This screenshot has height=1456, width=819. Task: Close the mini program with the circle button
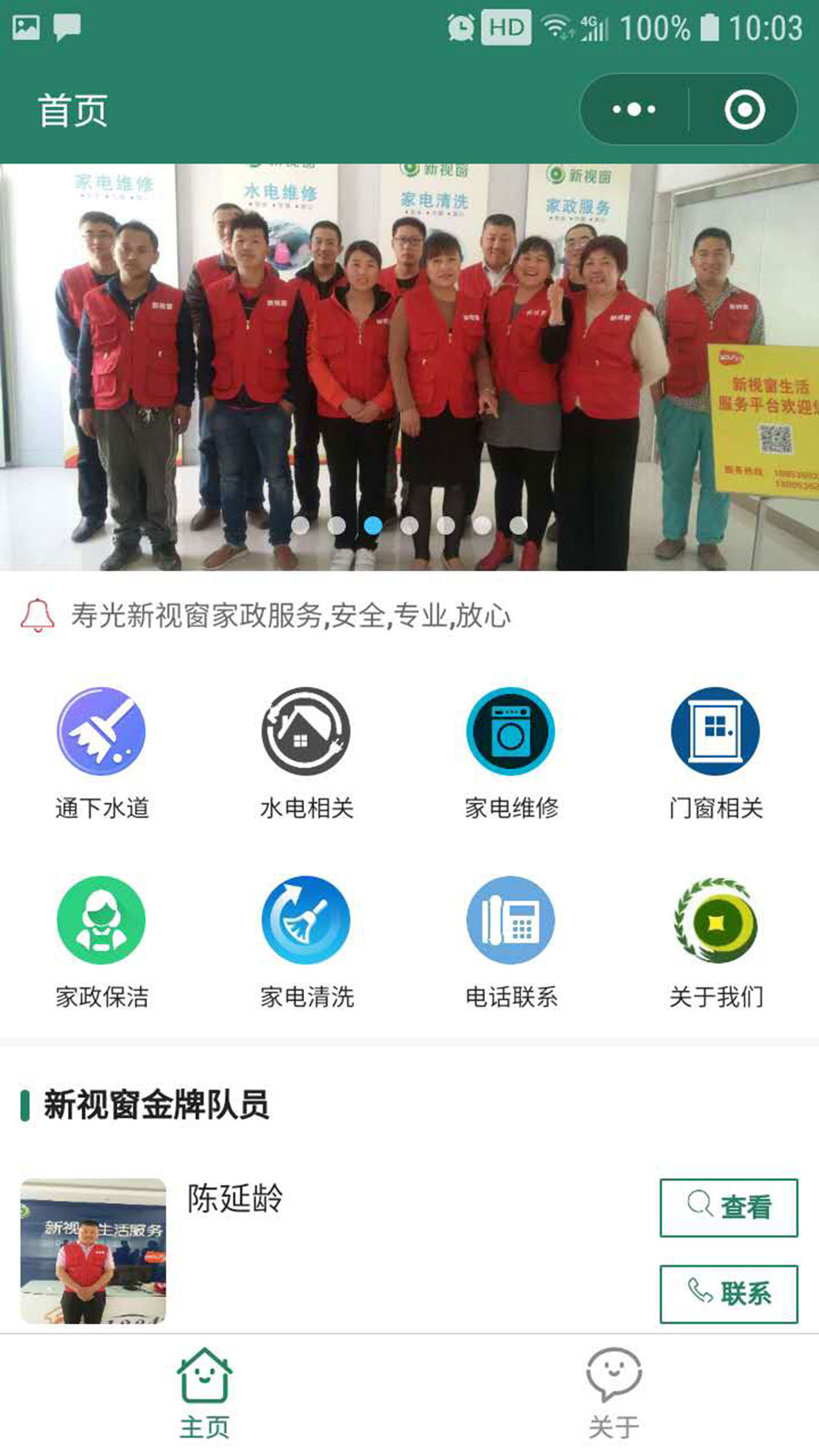[x=744, y=110]
